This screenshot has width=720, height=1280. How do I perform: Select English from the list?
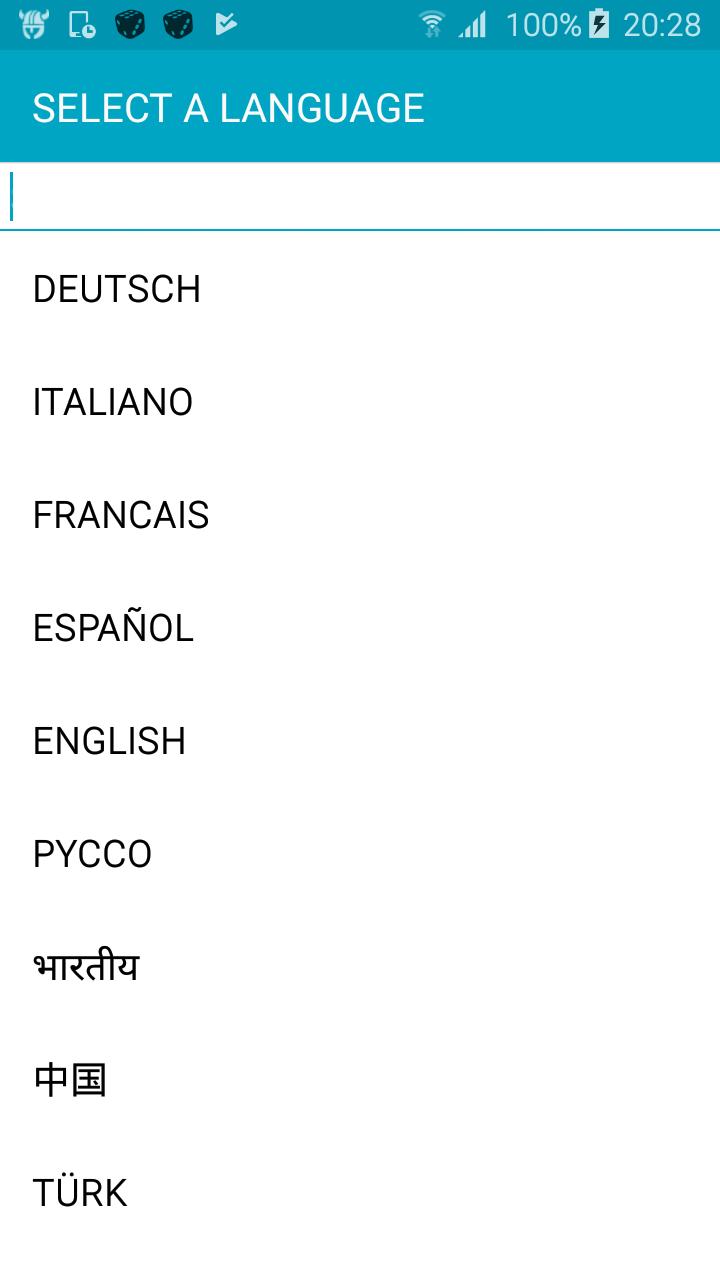110,741
